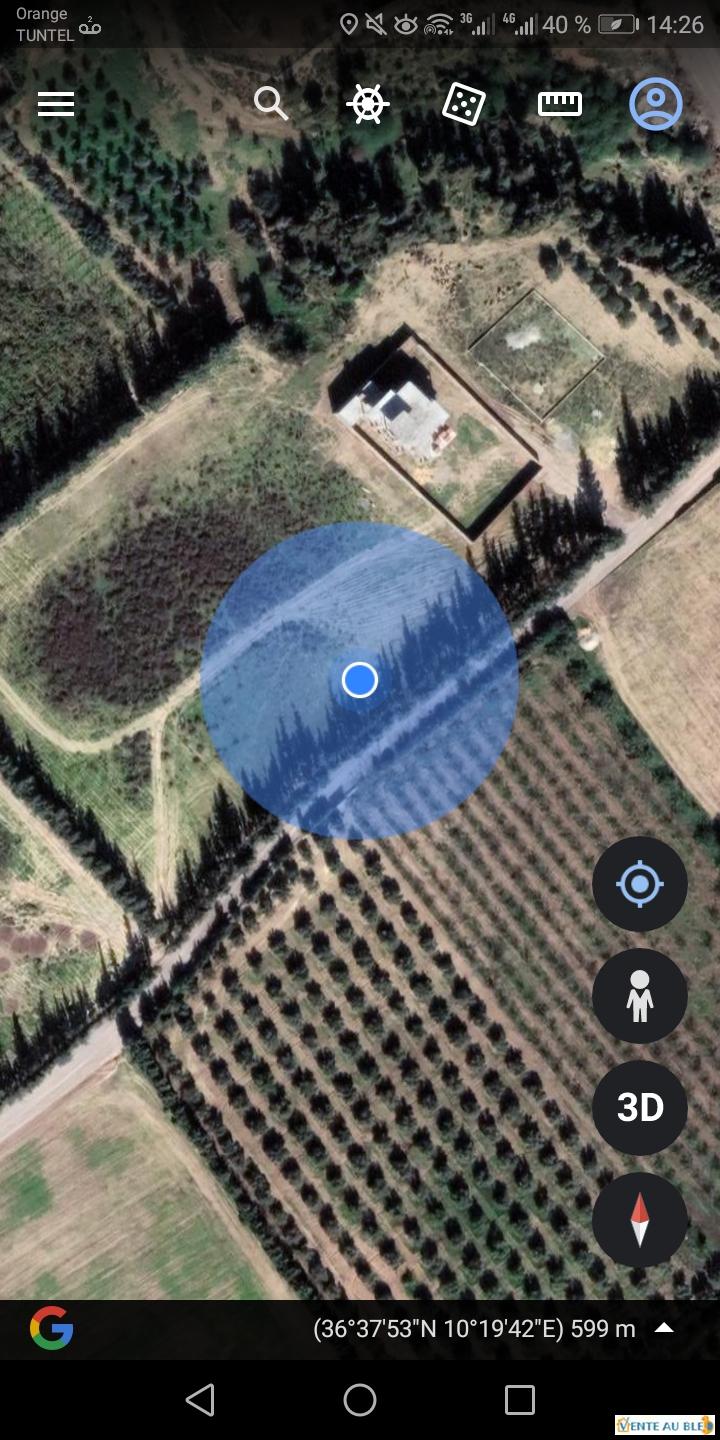Viewport: 720px width, 1440px height.
Task: Open the hamburger menu
Action: pos(56,104)
